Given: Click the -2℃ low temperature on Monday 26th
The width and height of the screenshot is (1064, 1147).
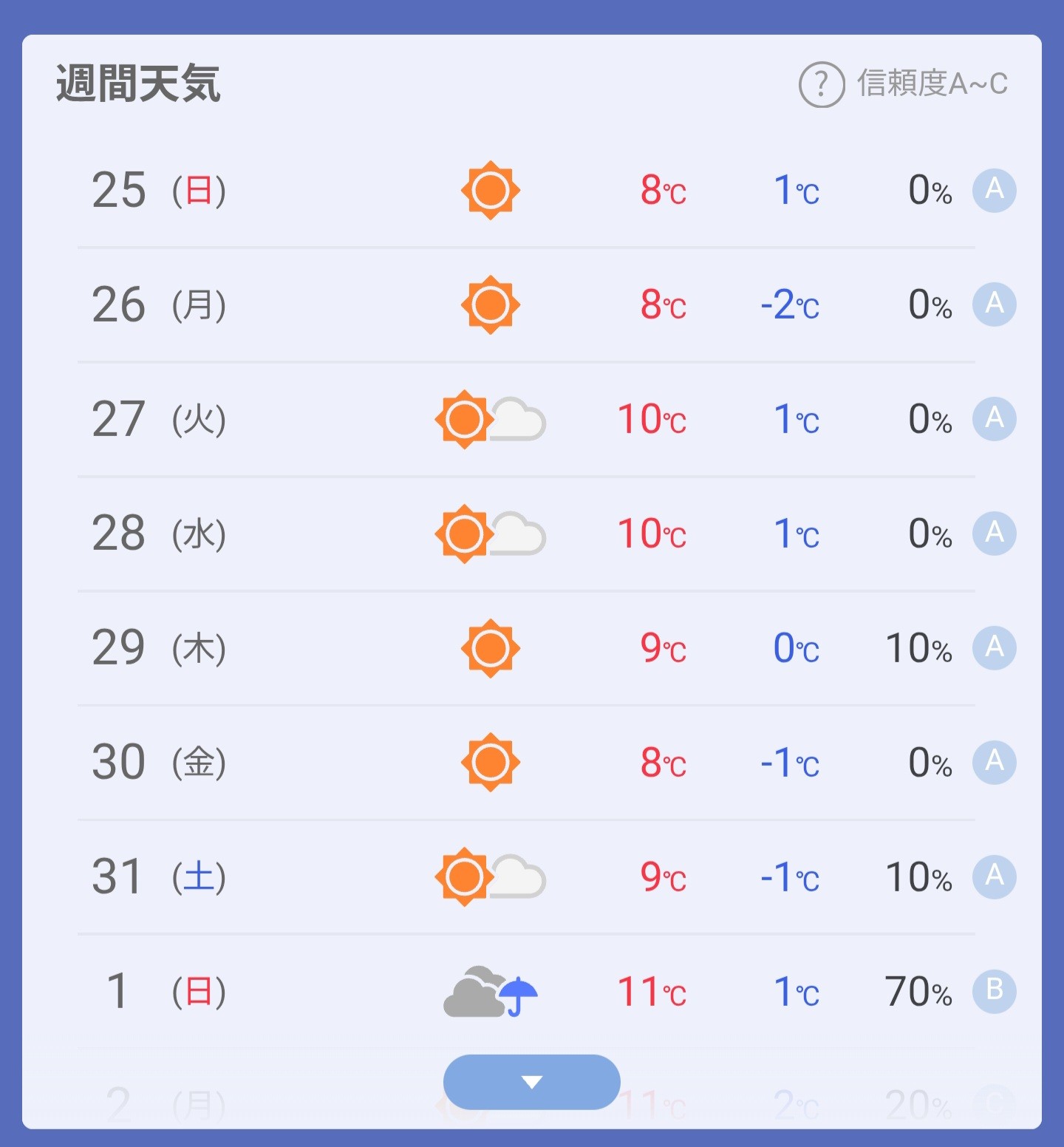Looking at the screenshot, I should [x=790, y=304].
